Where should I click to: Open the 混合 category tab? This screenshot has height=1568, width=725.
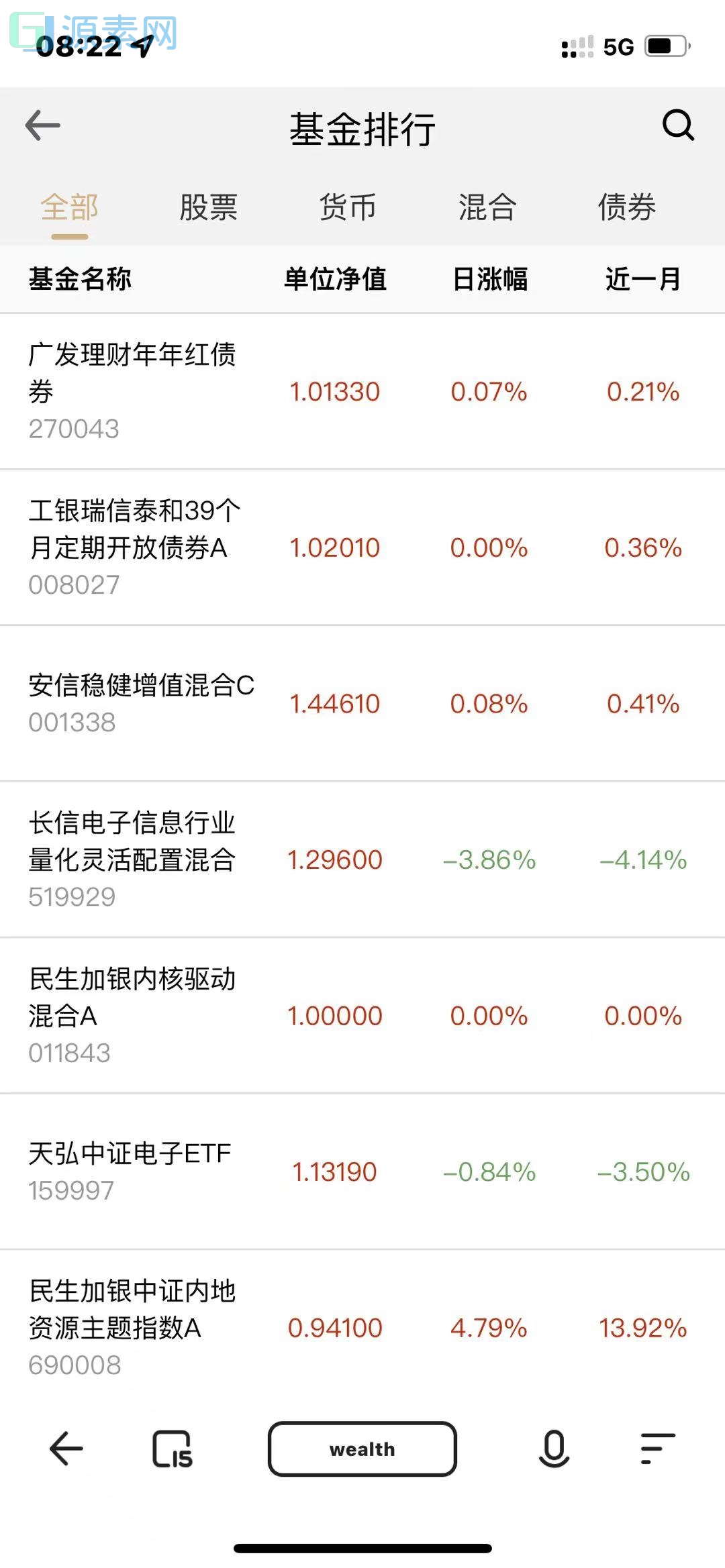click(487, 208)
